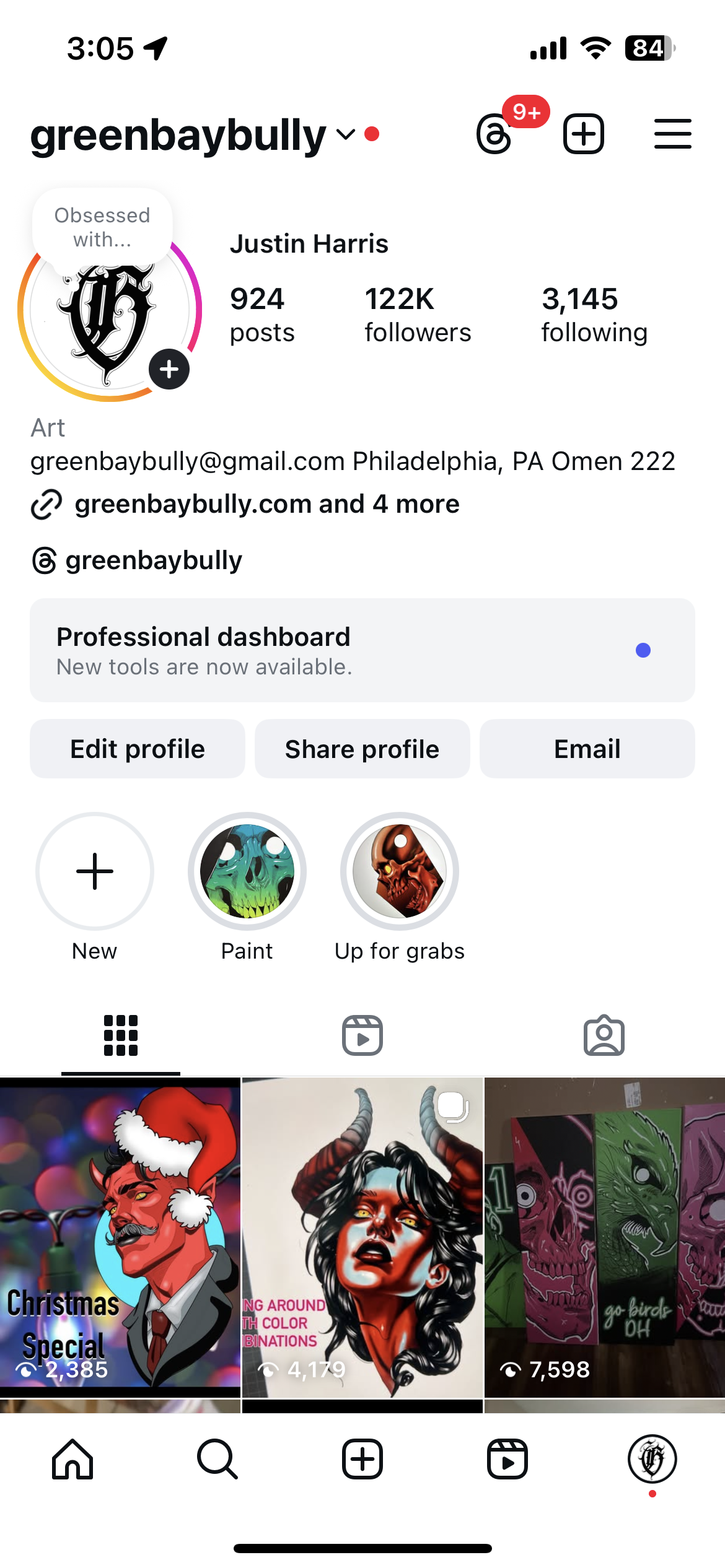Screen dimensions: 725x1568
Task: Open the 122K followers list
Action: click(x=417, y=315)
